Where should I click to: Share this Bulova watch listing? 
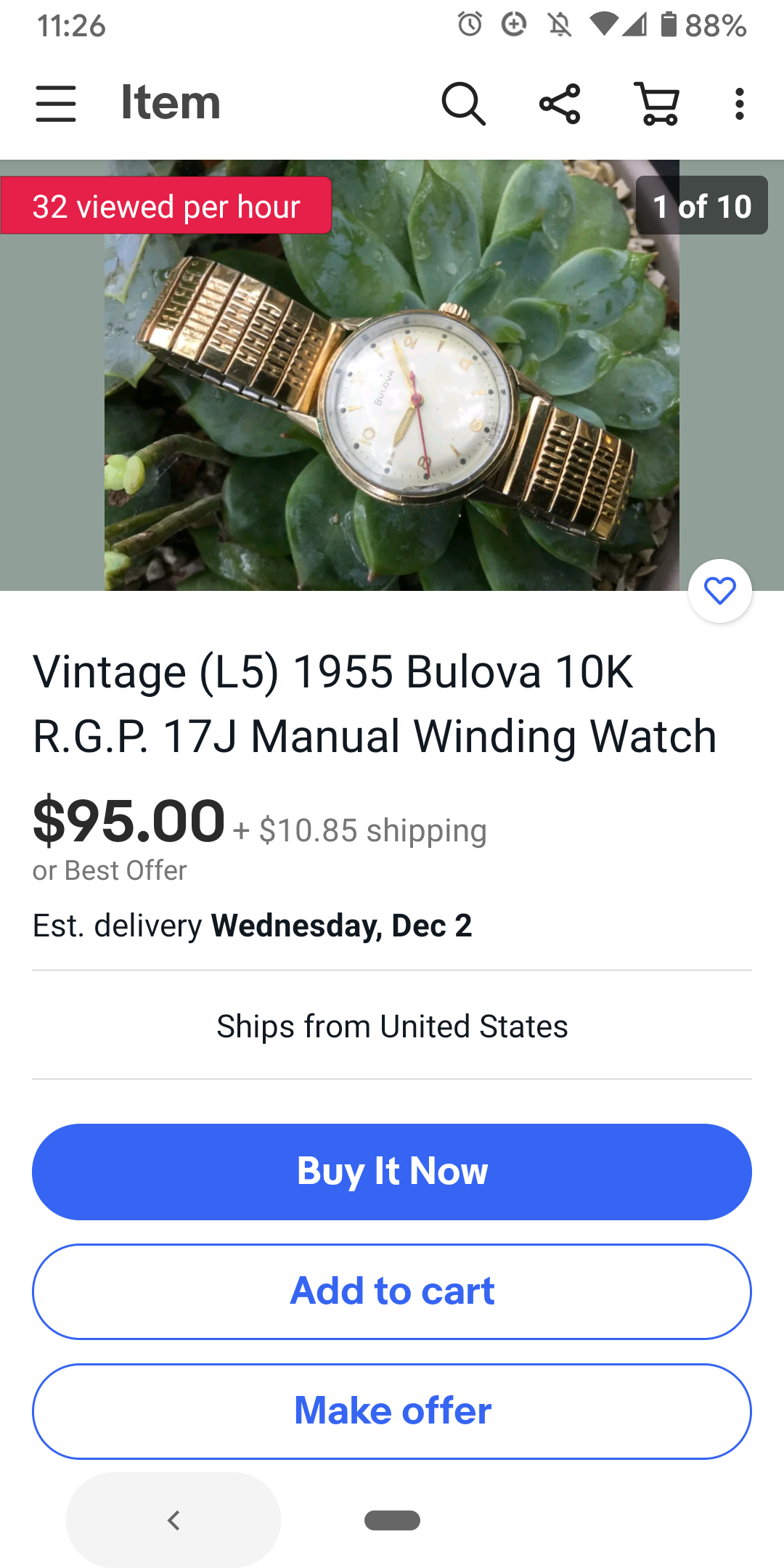(x=560, y=104)
